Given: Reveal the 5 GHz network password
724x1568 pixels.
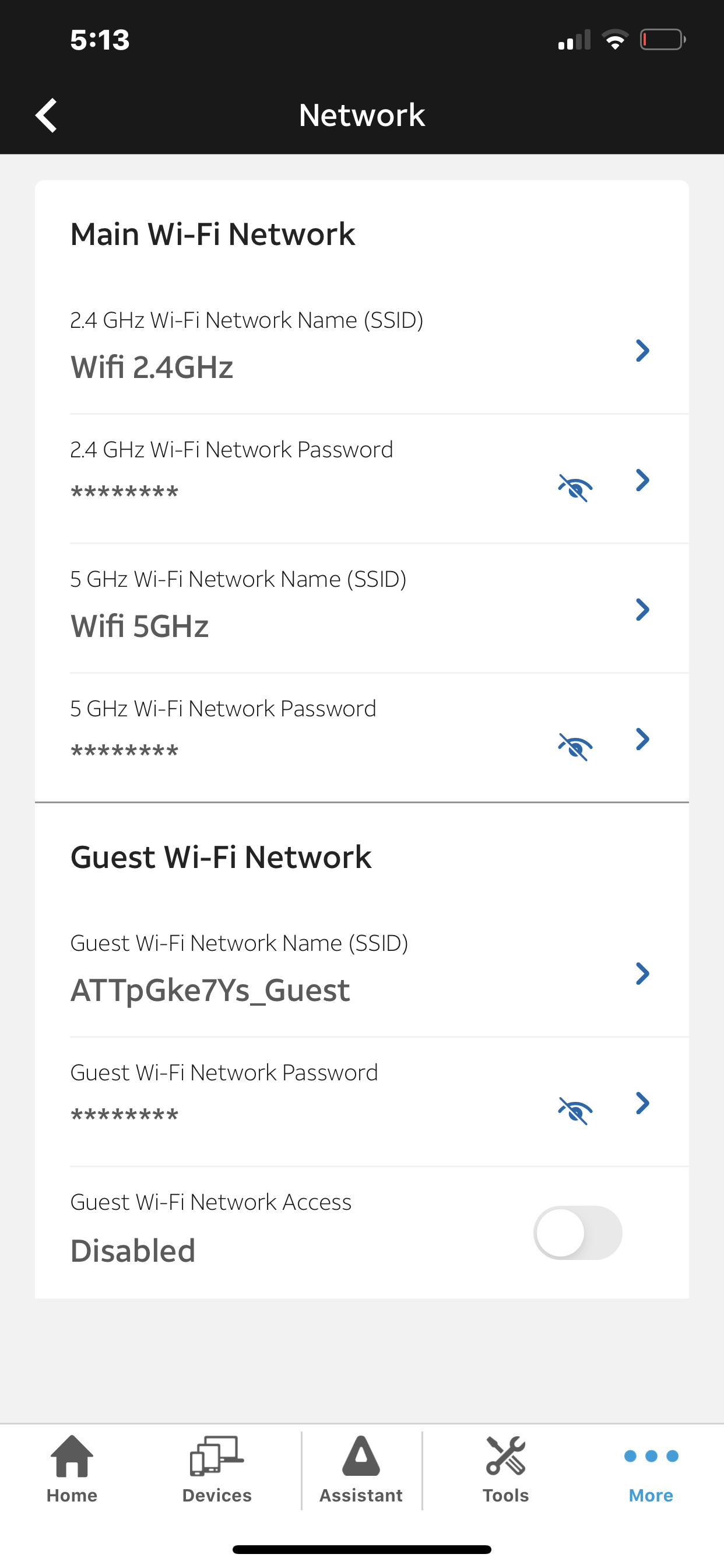Looking at the screenshot, I should point(574,746).
